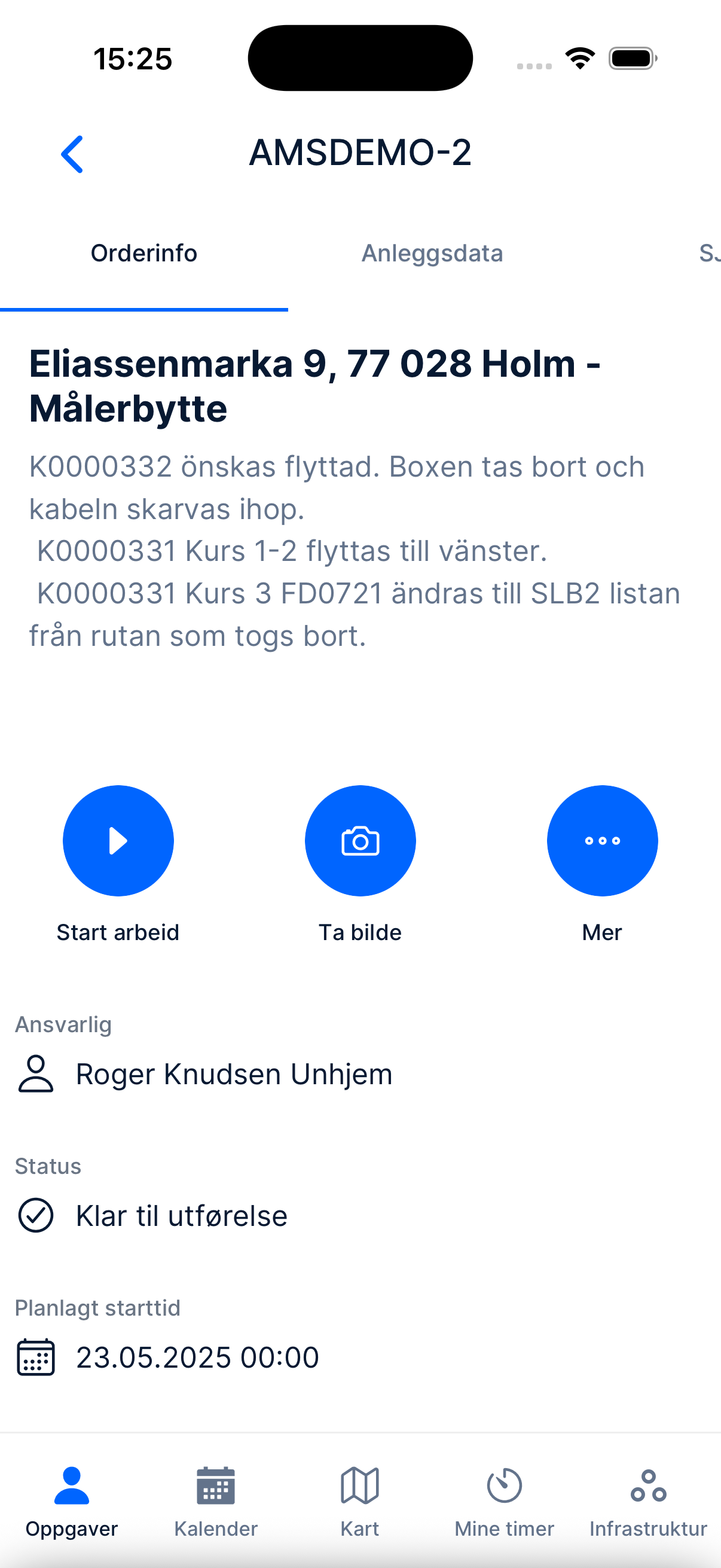This screenshot has height=1568, width=721.
Task: Expand the partially hidden rightmost tab
Action: (709, 252)
